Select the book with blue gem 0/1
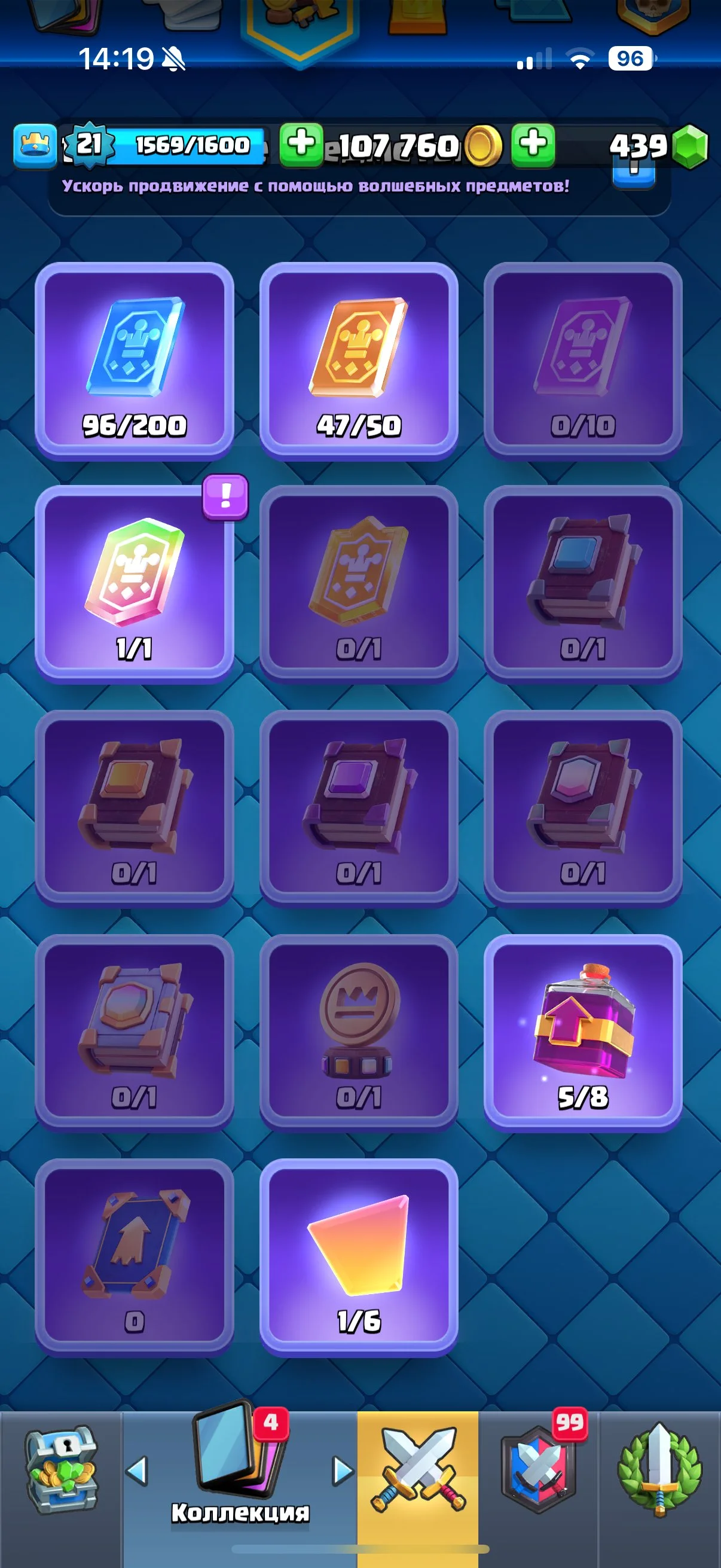Viewport: 721px width, 1568px height. click(582, 583)
